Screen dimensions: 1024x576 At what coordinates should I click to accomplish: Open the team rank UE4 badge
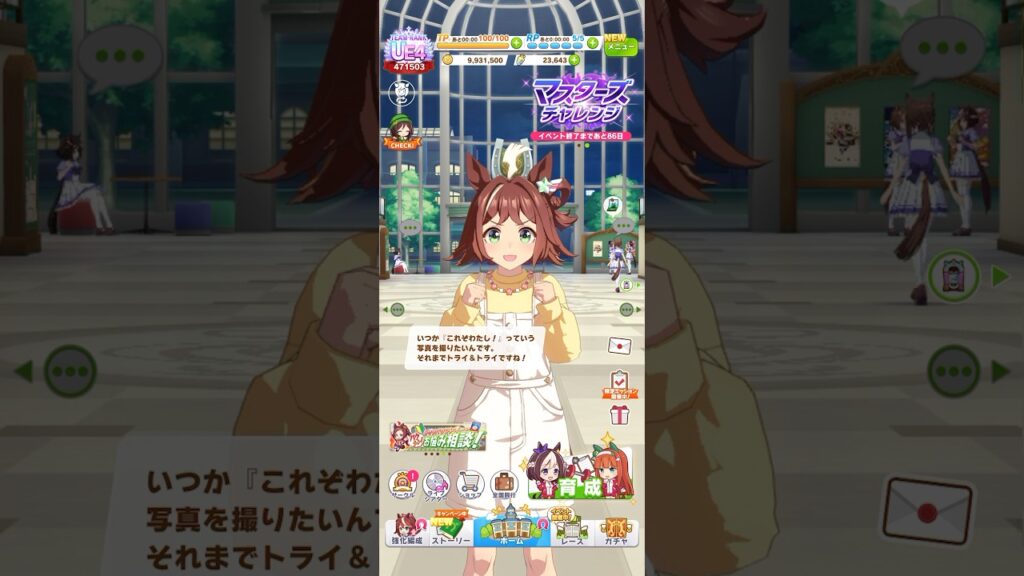coord(408,52)
